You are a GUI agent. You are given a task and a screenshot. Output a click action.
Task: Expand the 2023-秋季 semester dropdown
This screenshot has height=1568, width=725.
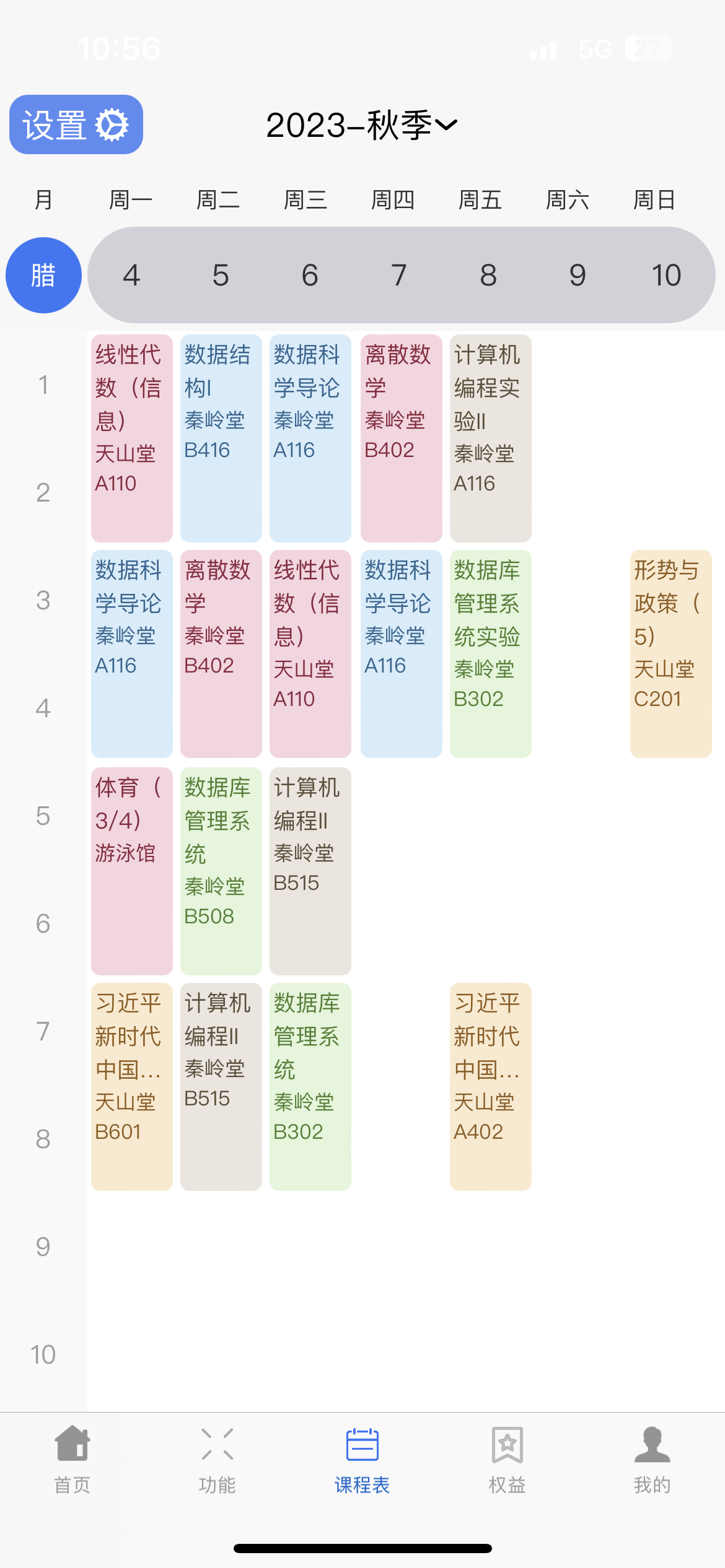click(x=361, y=125)
